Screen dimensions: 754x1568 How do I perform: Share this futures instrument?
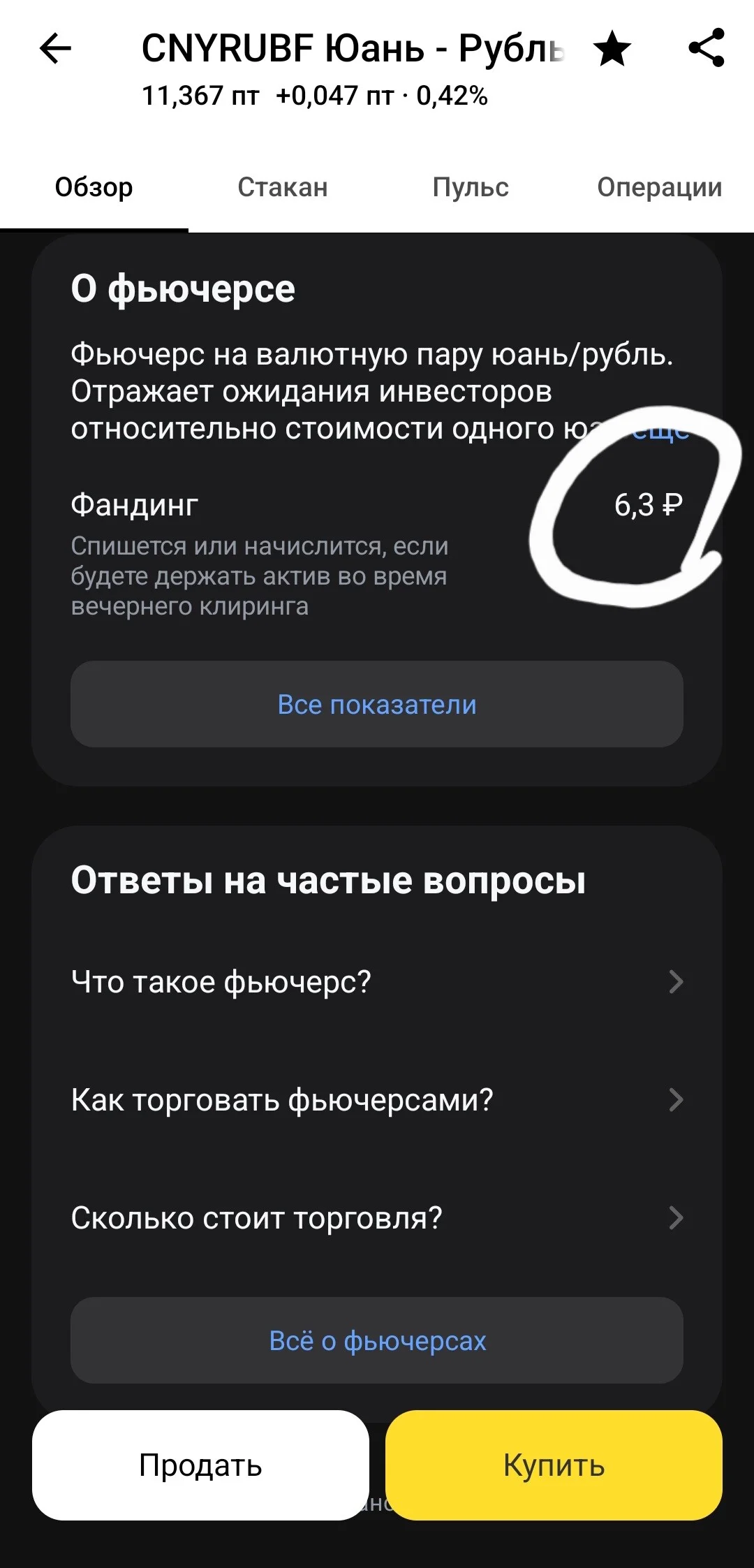pyautogui.click(x=707, y=47)
